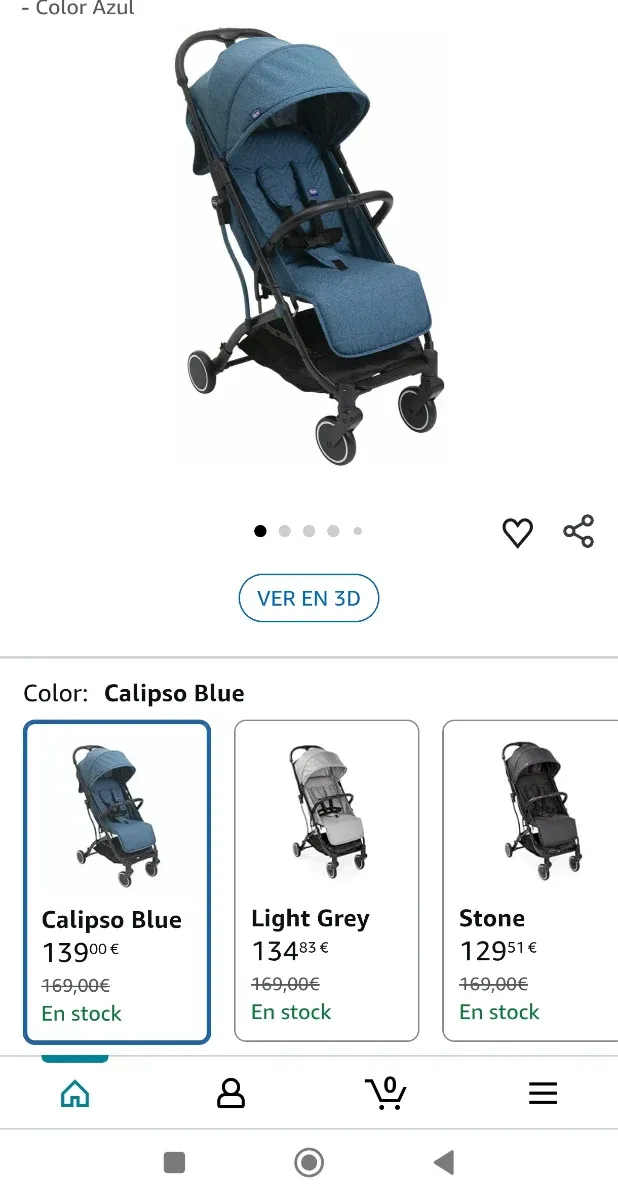Choose the Light Grey color variant

coord(326,881)
